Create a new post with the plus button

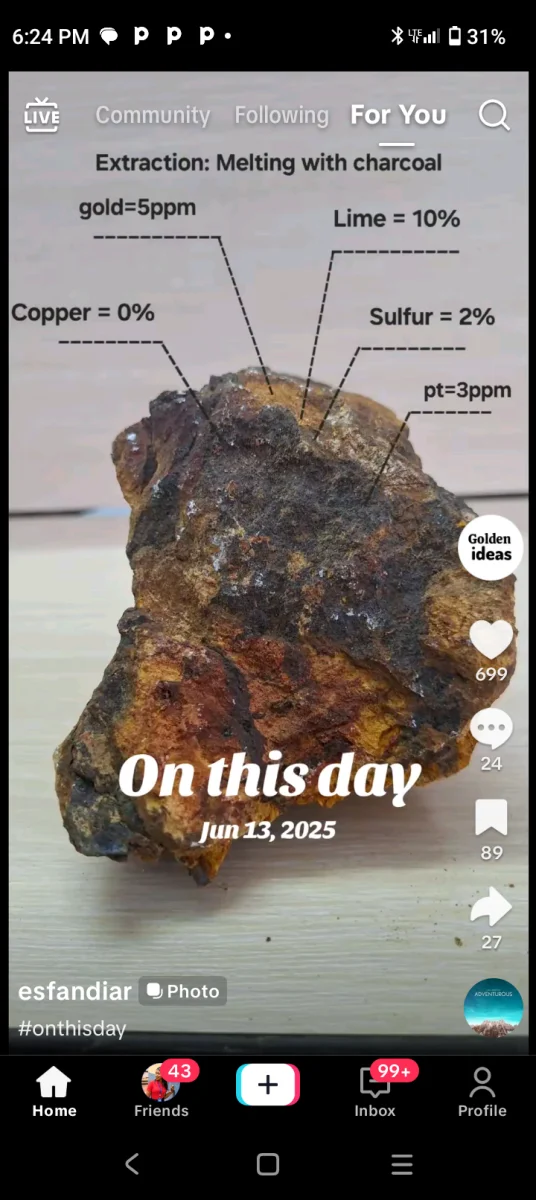point(268,1085)
